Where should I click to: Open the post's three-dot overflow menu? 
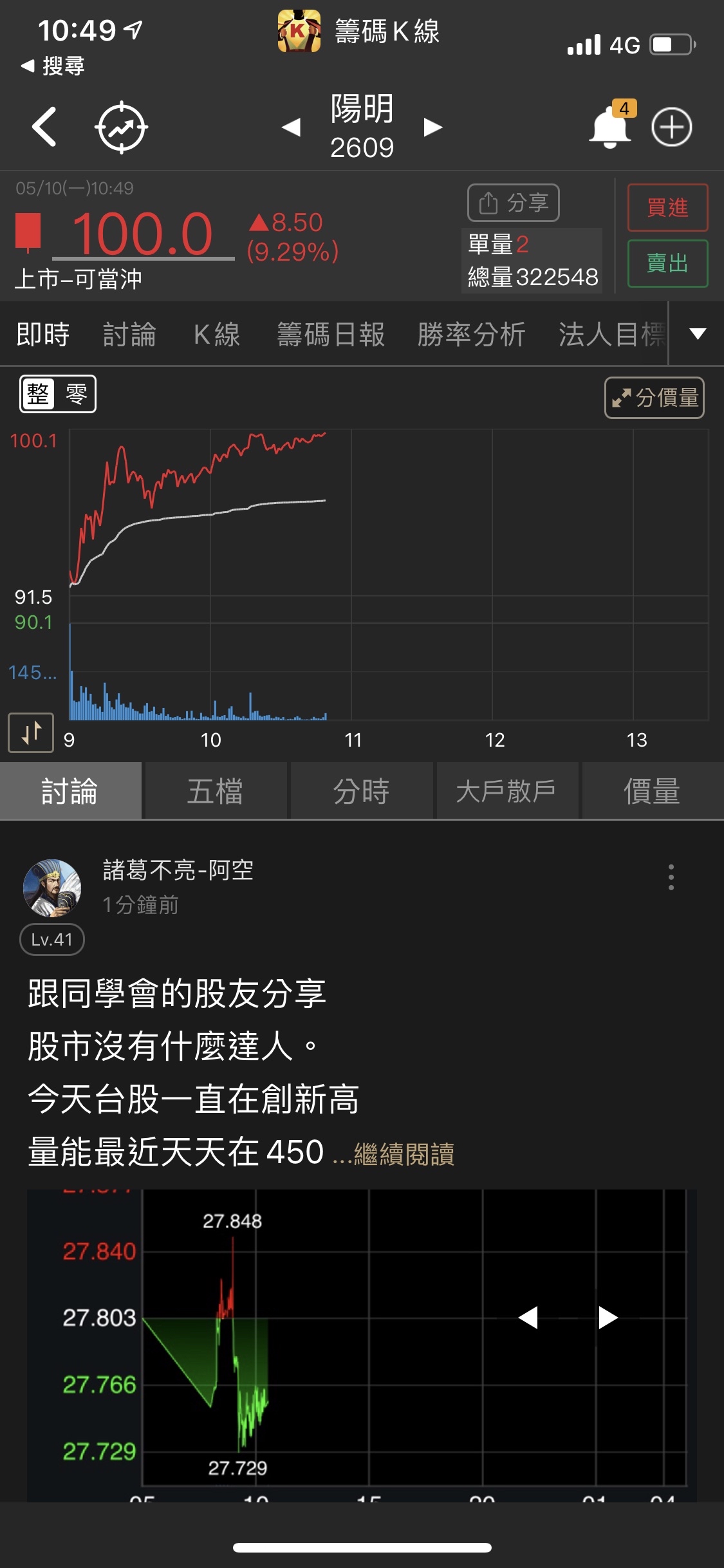(671, 877)
